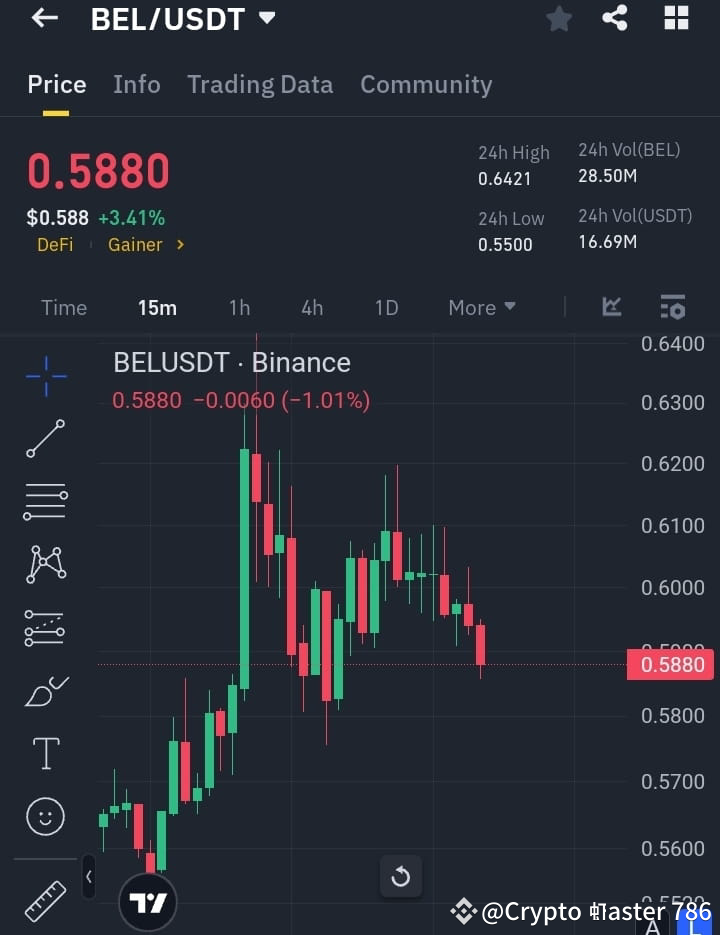This screenshot has width=720, height=935.
Task: Open the Gainer link
Action: [x=136, y=245]
